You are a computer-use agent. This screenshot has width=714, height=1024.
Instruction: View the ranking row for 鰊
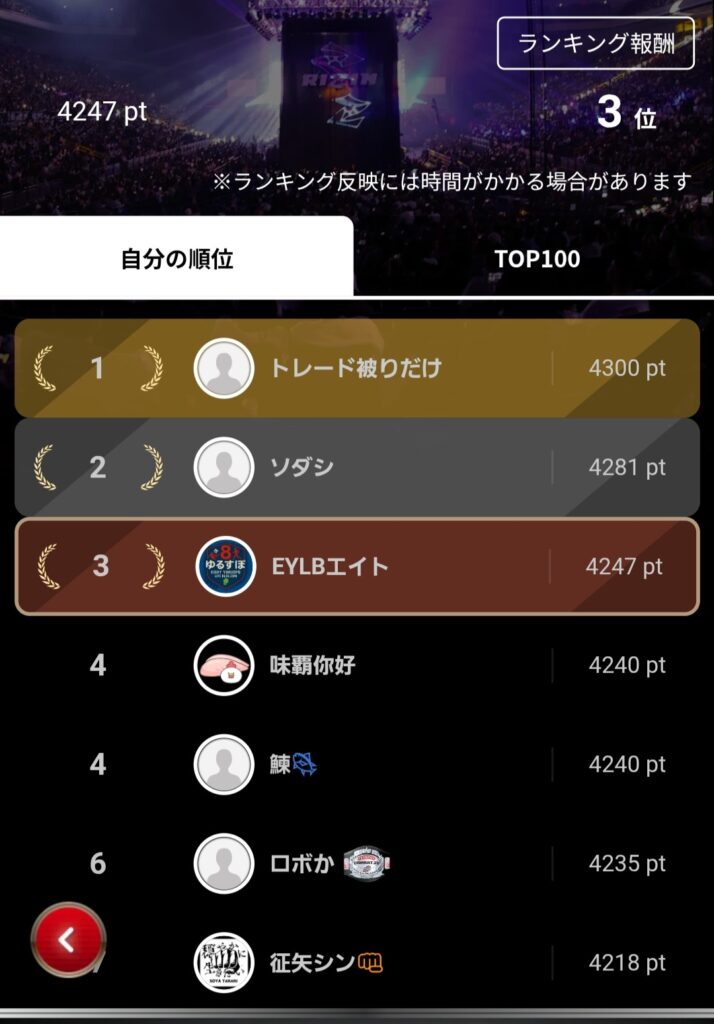[357, 764]
